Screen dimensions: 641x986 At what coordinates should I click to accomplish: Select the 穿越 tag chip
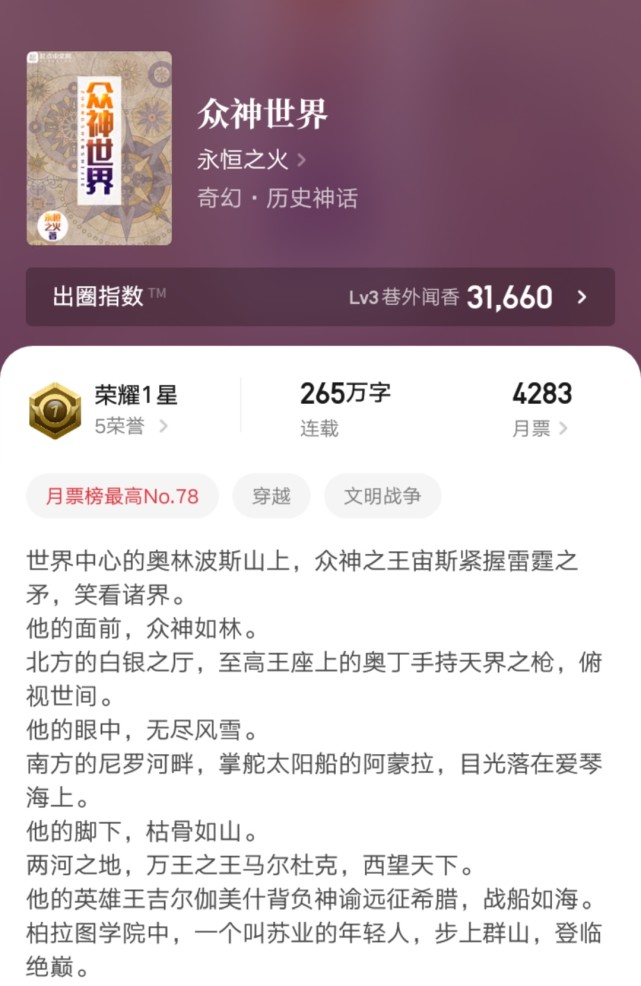271,496
